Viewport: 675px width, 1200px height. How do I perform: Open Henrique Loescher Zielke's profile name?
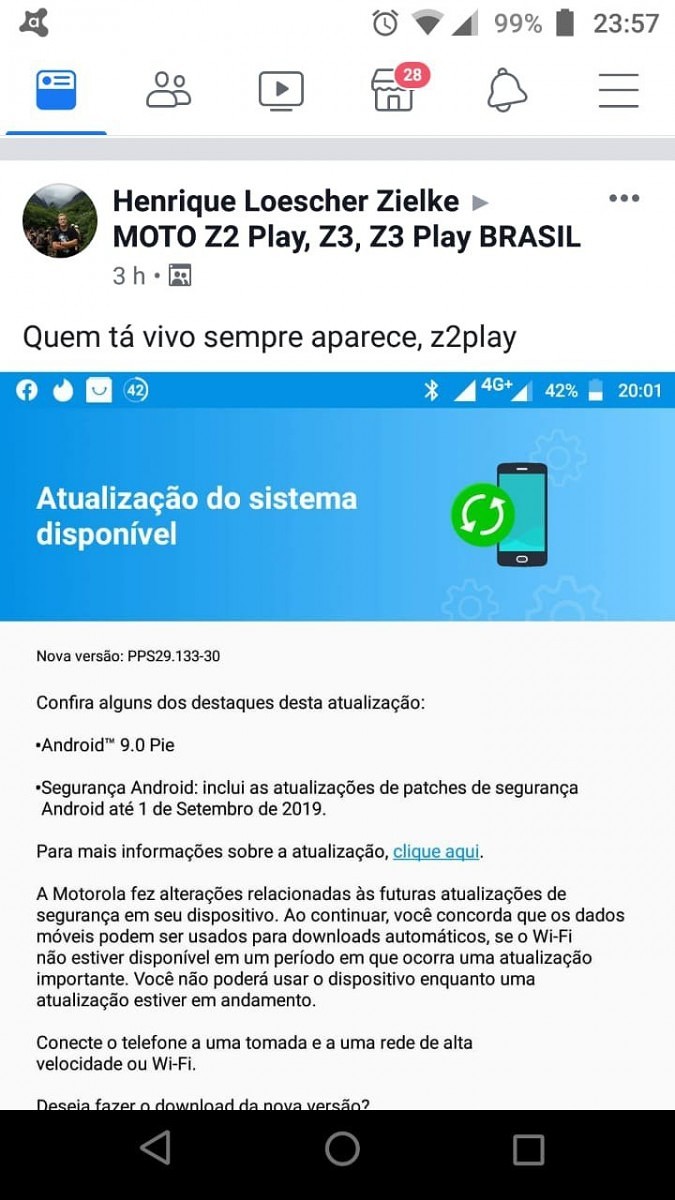(286, 201)
